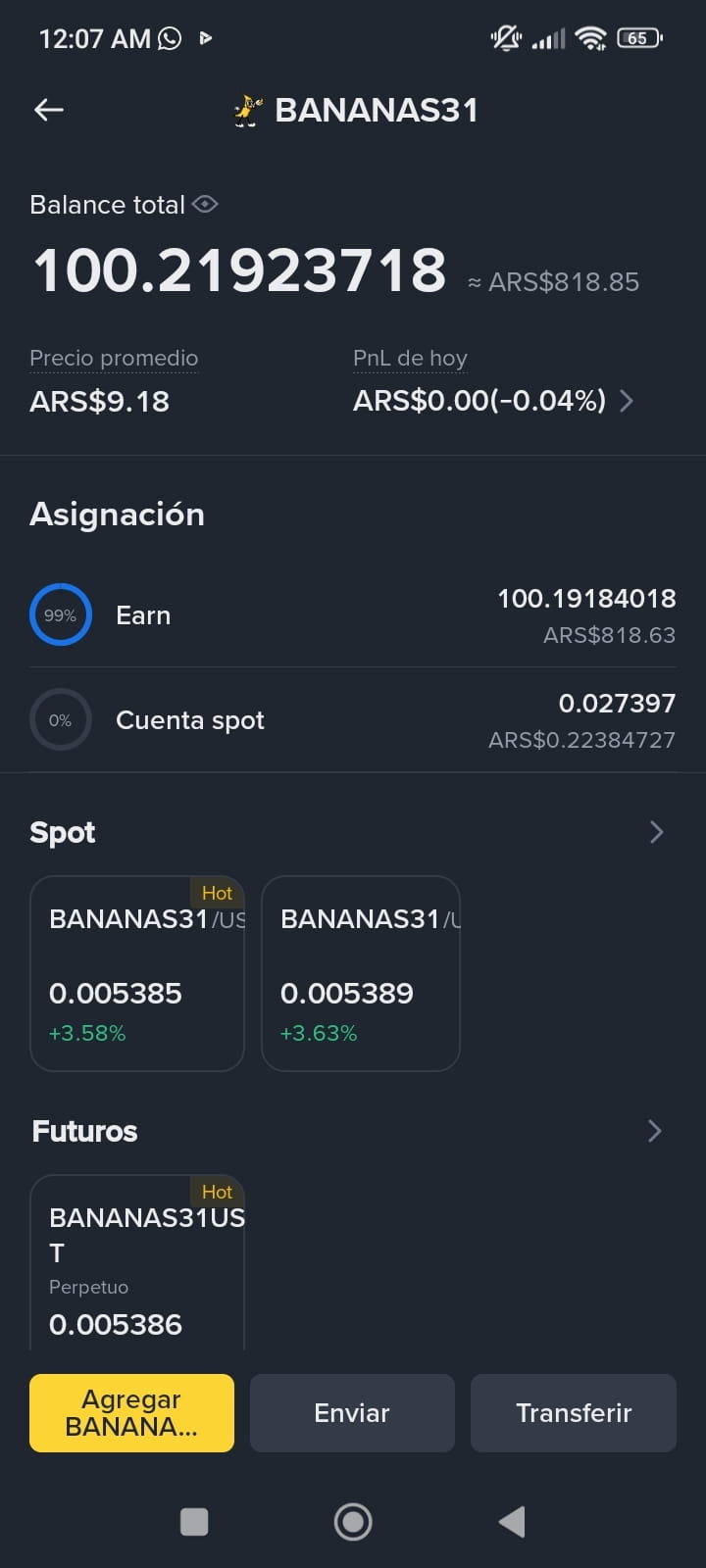Expand the Futuros section chevron
This screenshot has height=1568, width=706.
[654, 1131]
